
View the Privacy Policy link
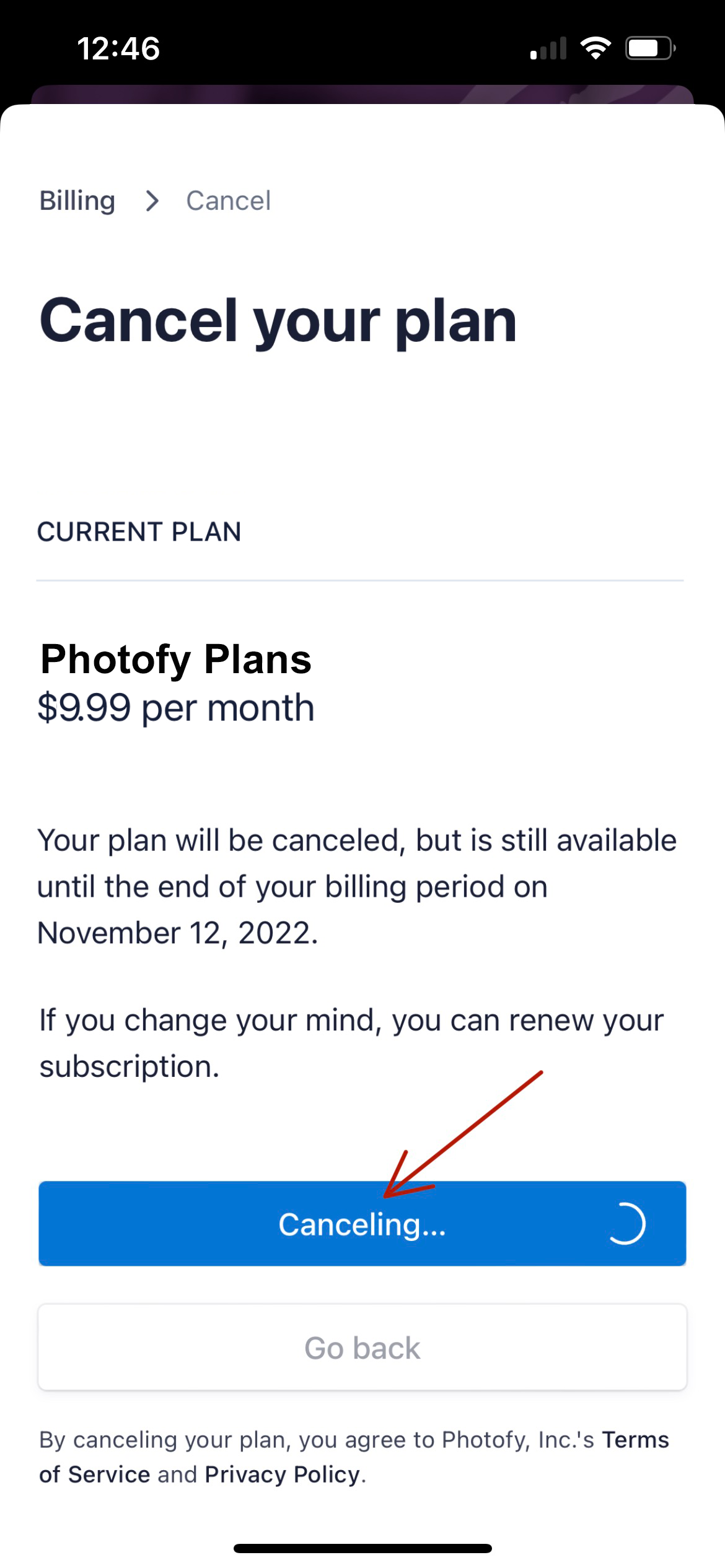(283, 1474)
